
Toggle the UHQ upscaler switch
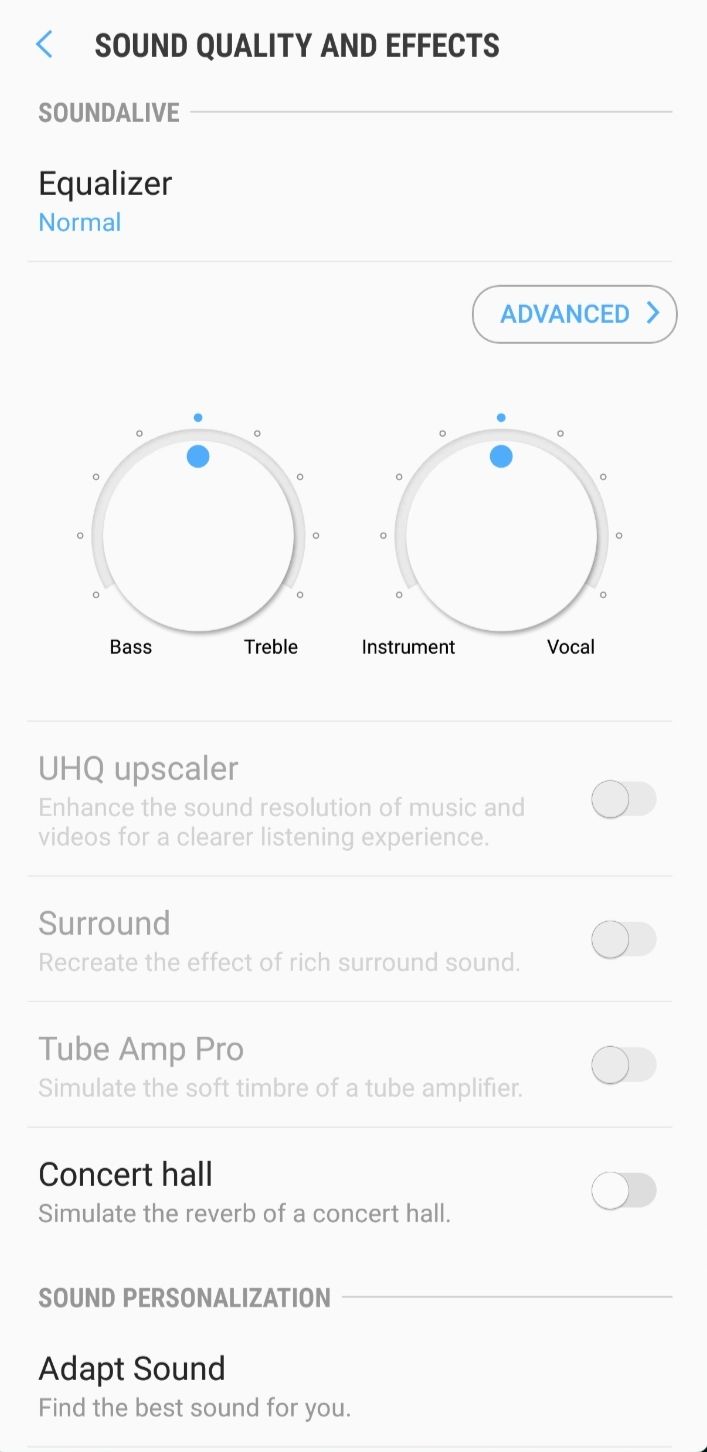click(x=623, y=800)
